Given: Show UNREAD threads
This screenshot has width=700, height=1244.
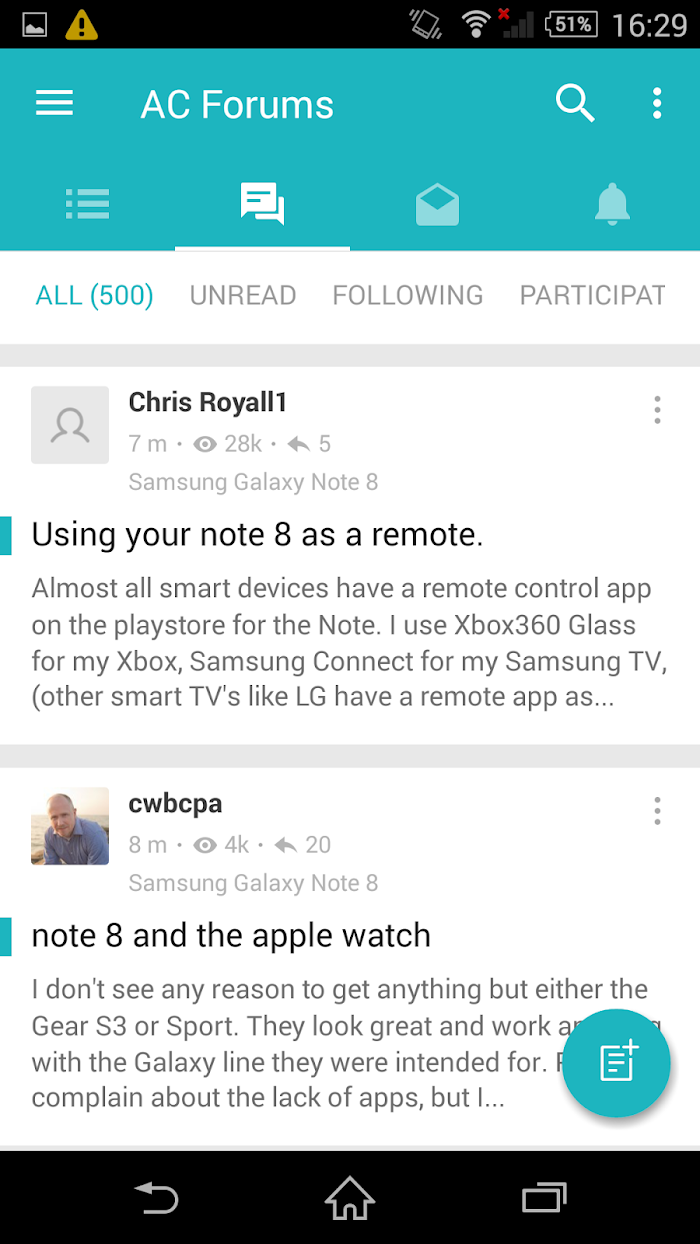Looking at the screenshot, I should [243, 296].
